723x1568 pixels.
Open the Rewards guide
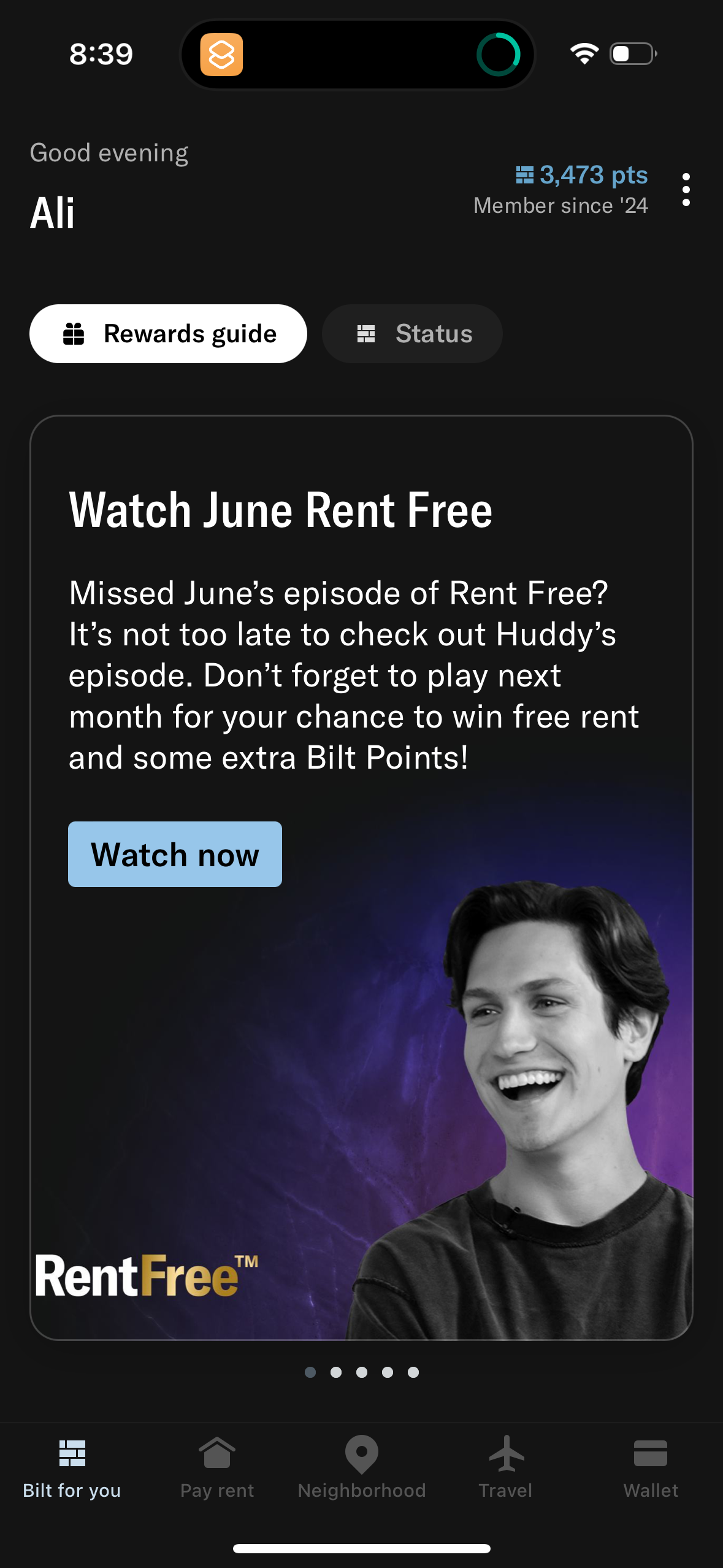[168, 334]
